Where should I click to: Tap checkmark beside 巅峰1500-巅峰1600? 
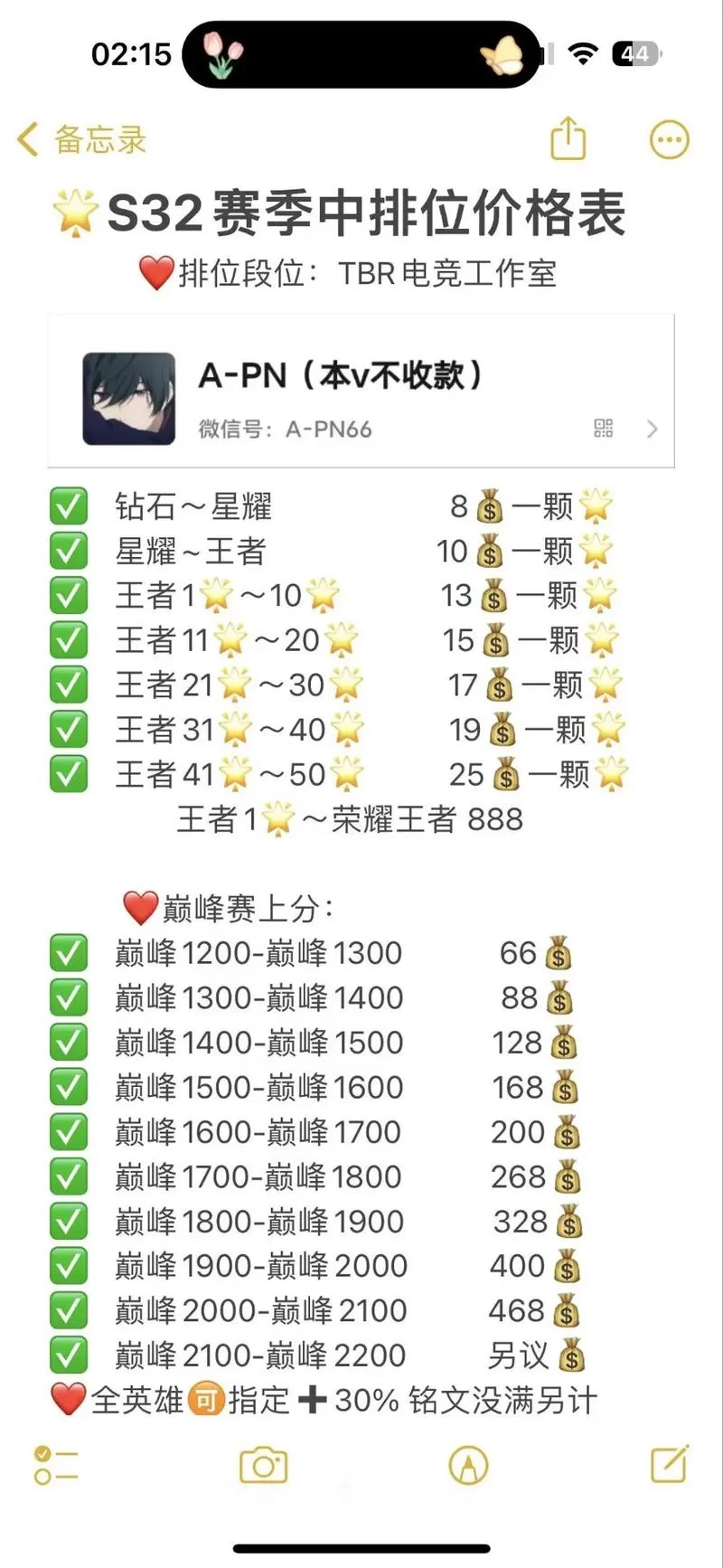[x=69, y=1086]
